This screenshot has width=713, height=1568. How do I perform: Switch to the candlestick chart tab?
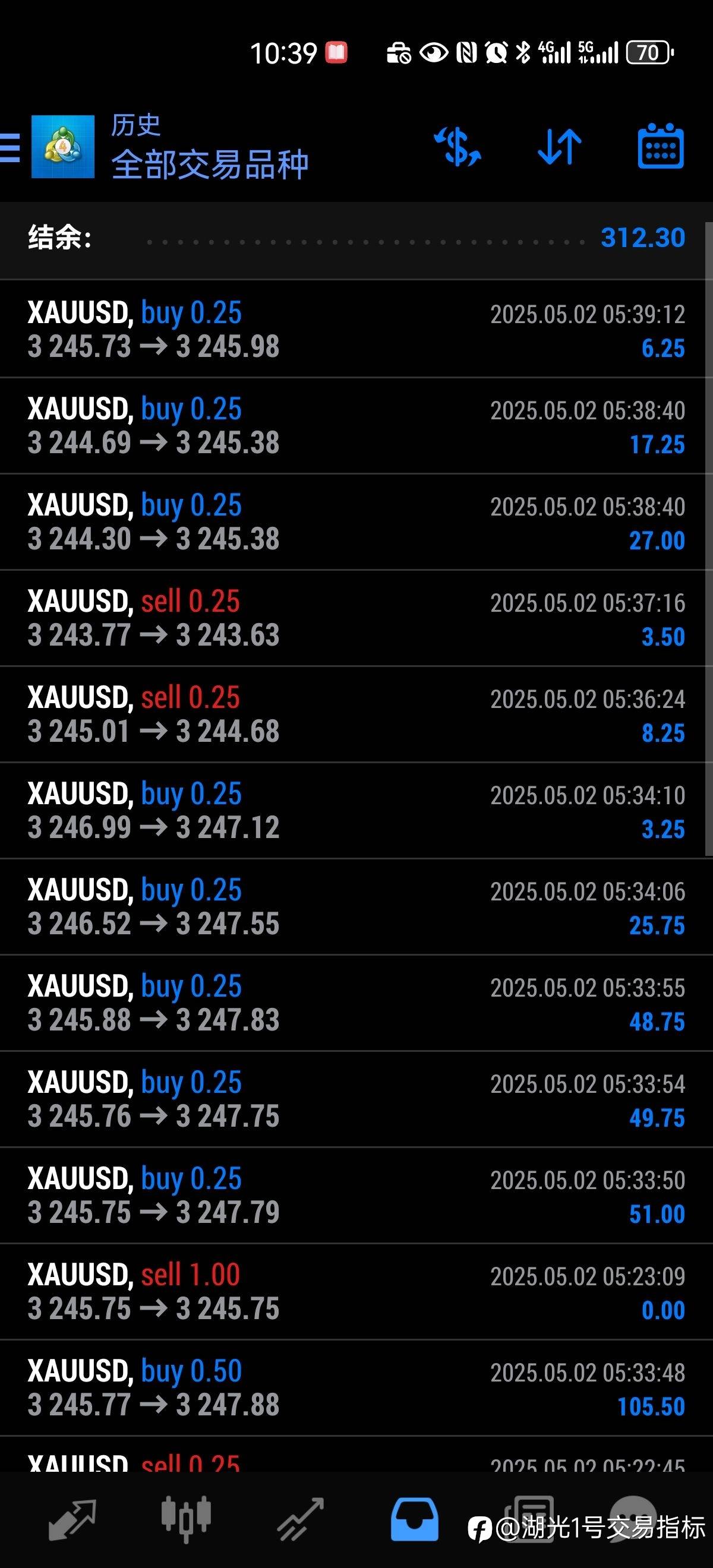click(187, 1519)
